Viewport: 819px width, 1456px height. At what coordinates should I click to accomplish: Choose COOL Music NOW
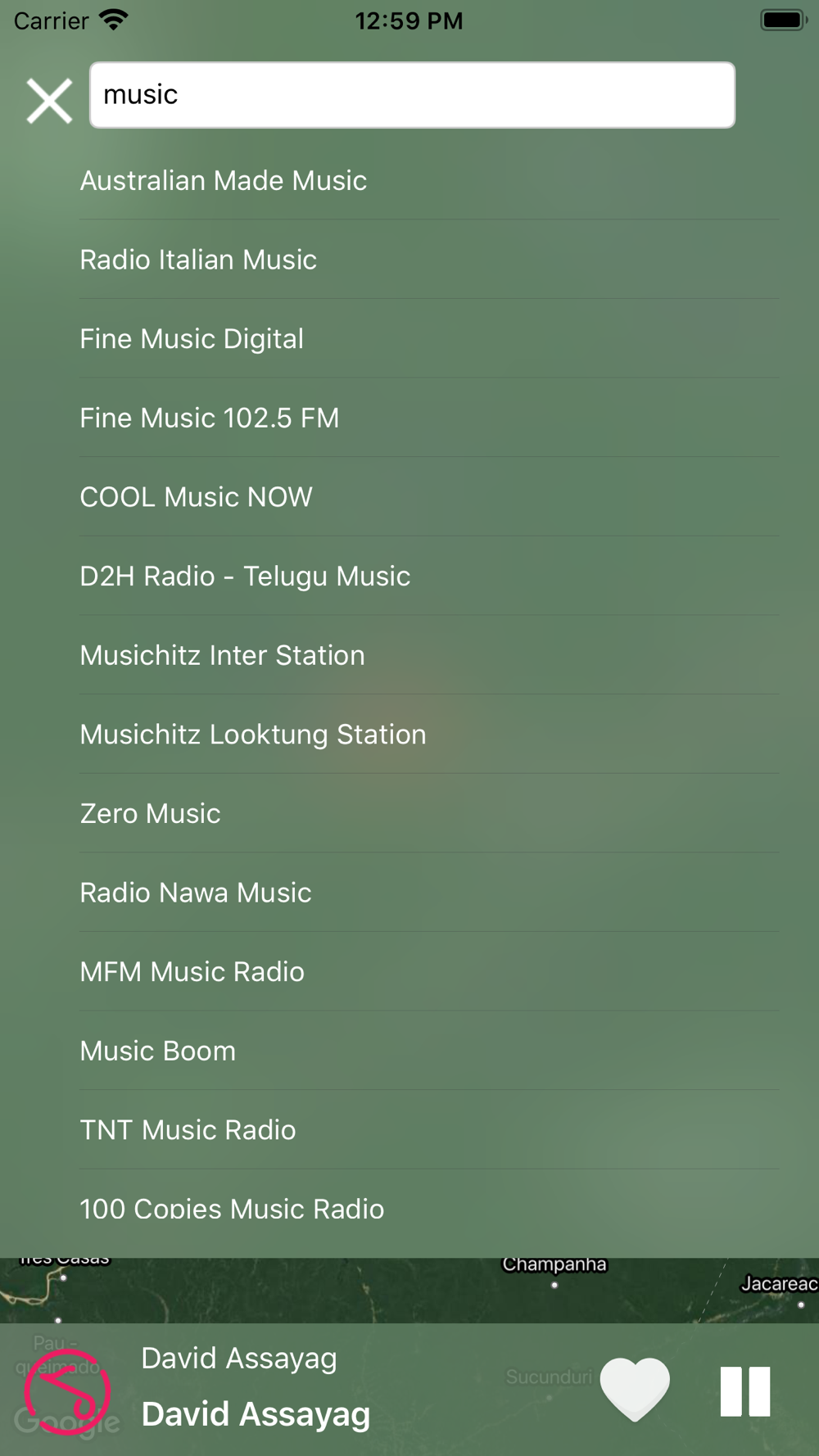point(429,497)
